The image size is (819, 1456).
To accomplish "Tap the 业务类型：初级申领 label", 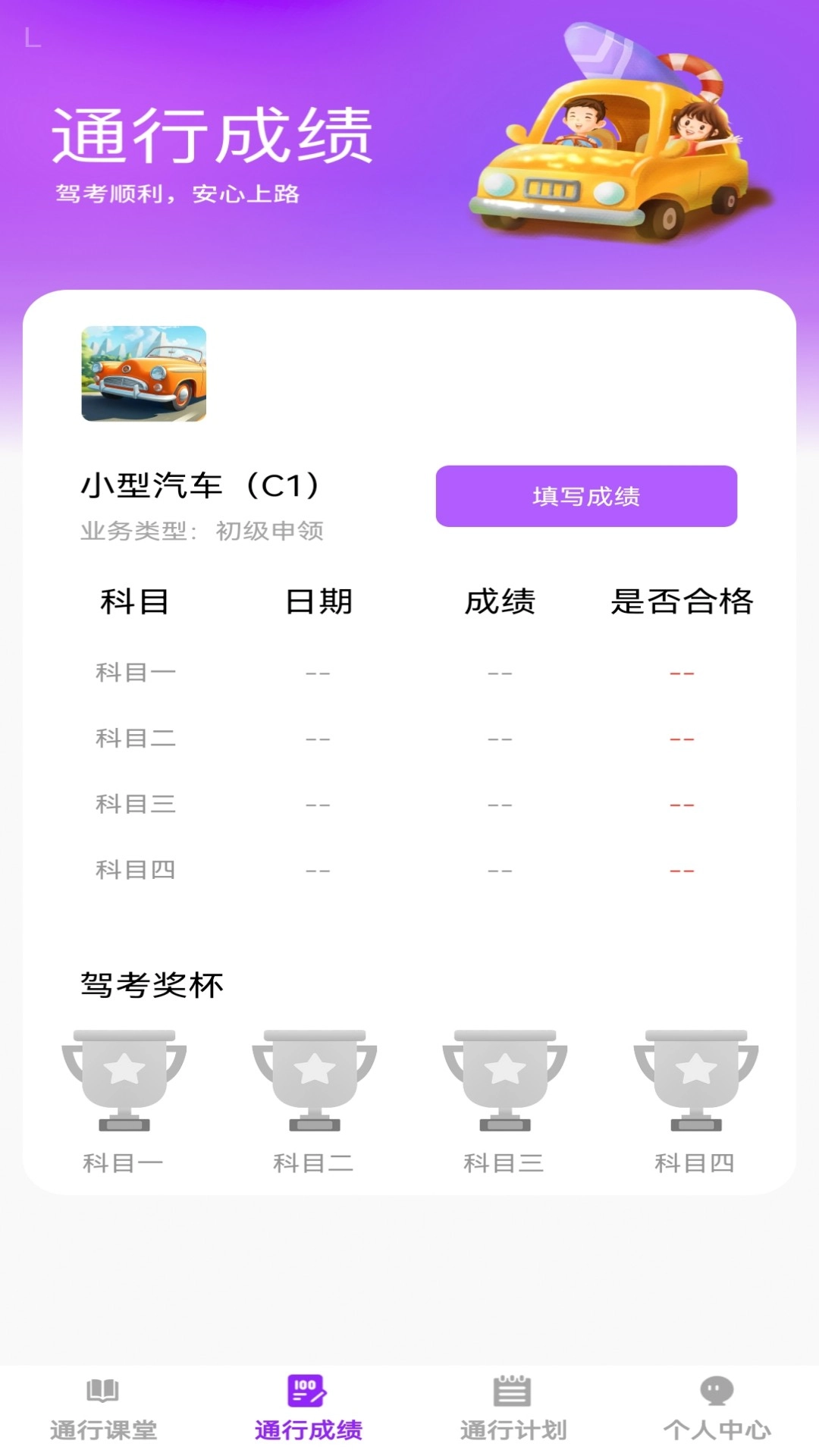I will [201, 532].
